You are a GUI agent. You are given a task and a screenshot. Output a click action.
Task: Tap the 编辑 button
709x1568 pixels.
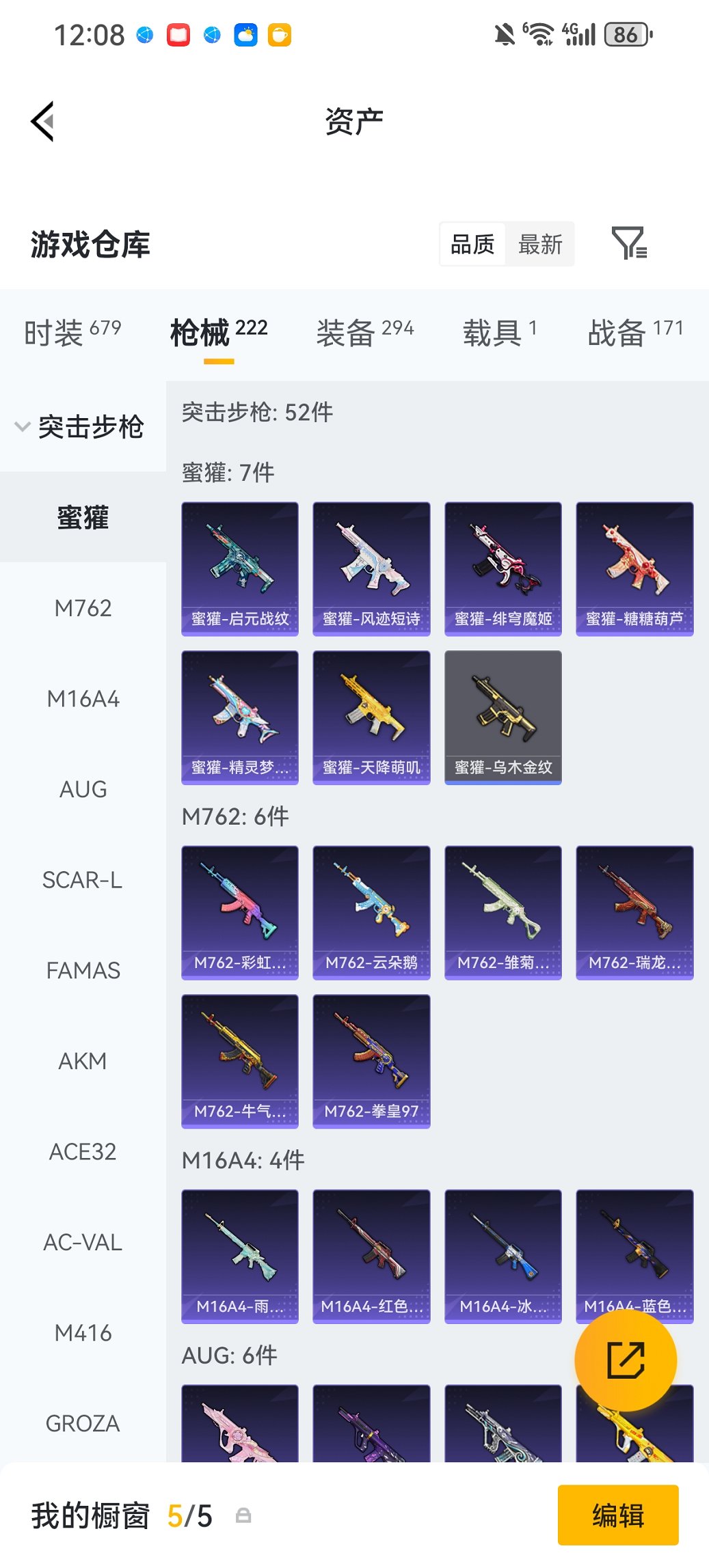pos(617,1515)
